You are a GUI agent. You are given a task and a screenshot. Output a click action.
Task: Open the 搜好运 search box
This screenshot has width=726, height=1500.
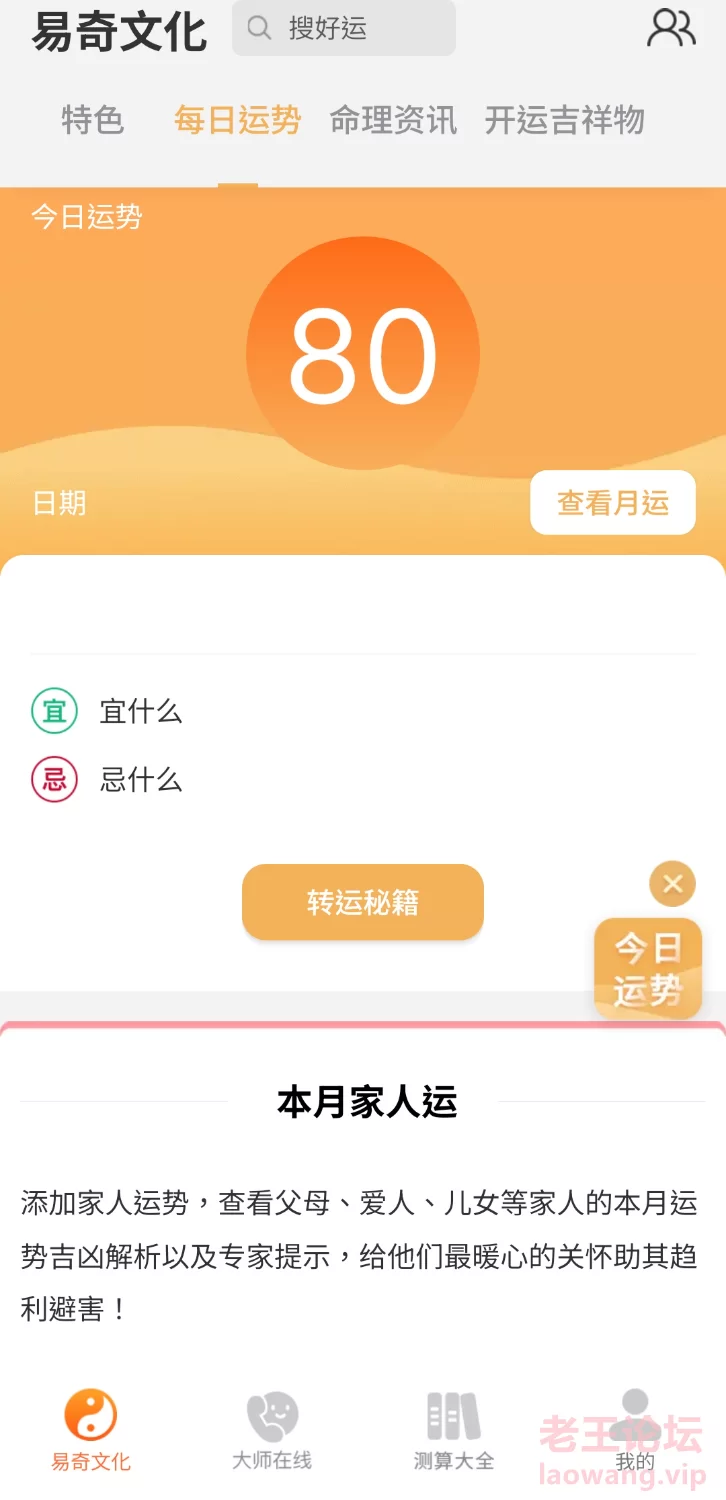pyautogui.click(x=343, y=28)
